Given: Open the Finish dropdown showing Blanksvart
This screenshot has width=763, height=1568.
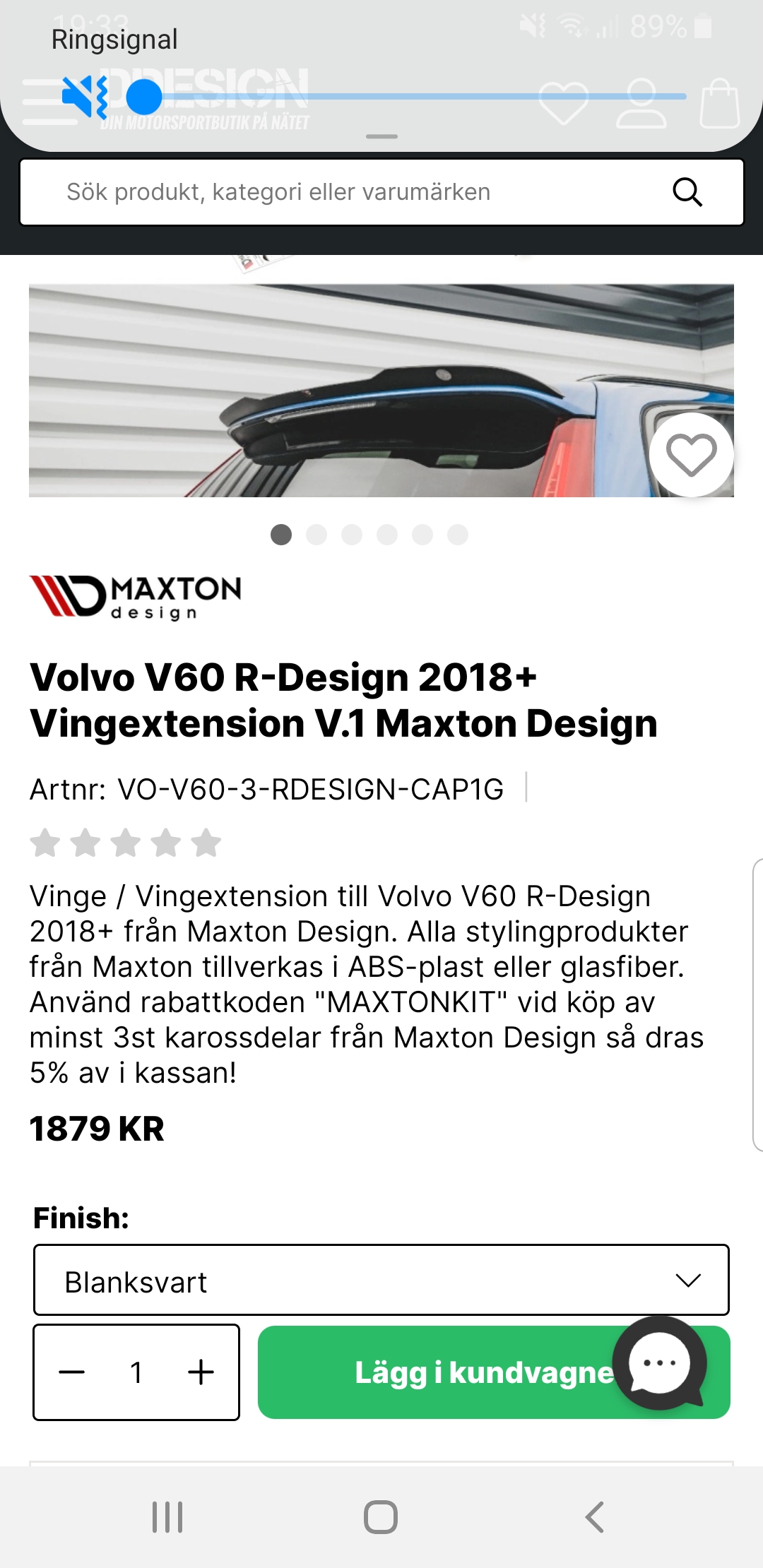Looking at the screenshot, I should coord(381,1280).
